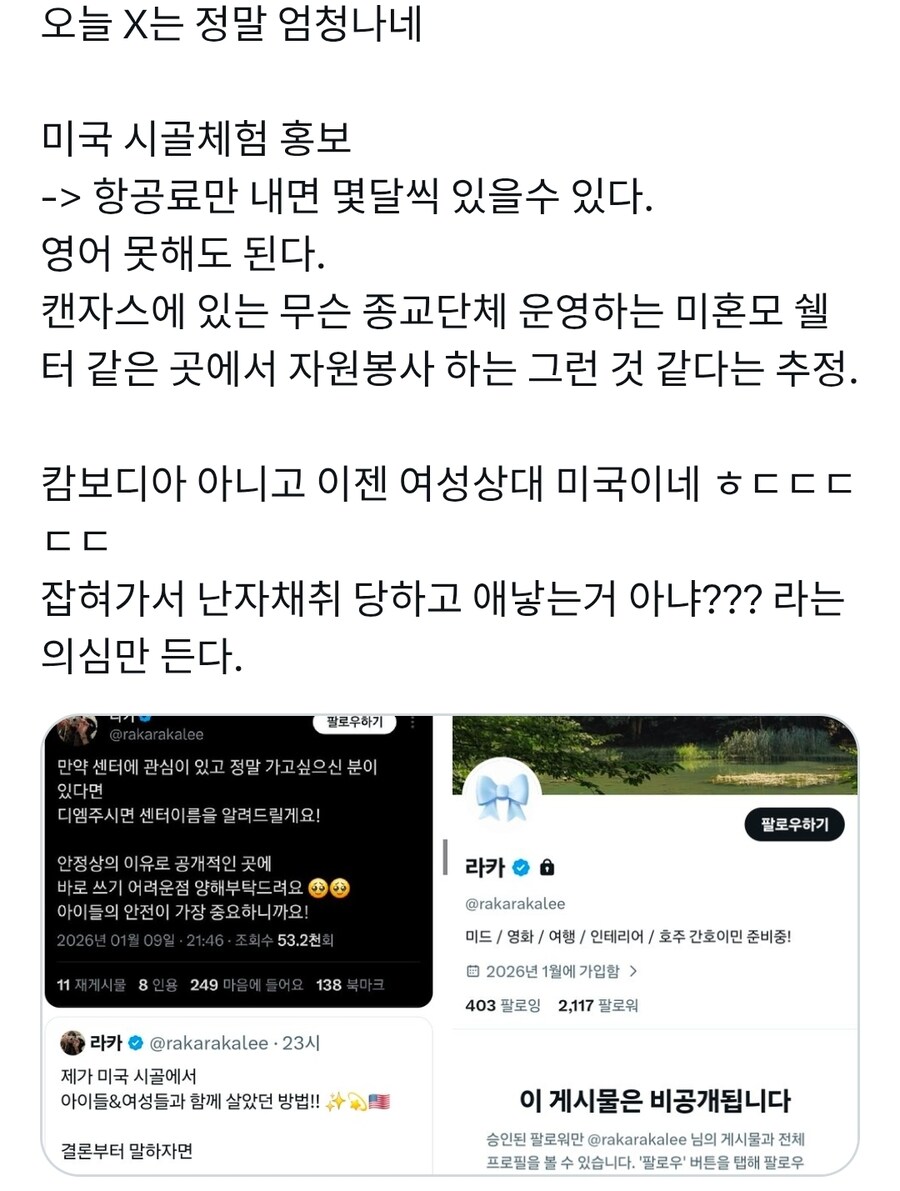The height and width of the screenshot is (1191, 900).
Task: Open the @rakarakalee handle link
Action: coord(517,902)
